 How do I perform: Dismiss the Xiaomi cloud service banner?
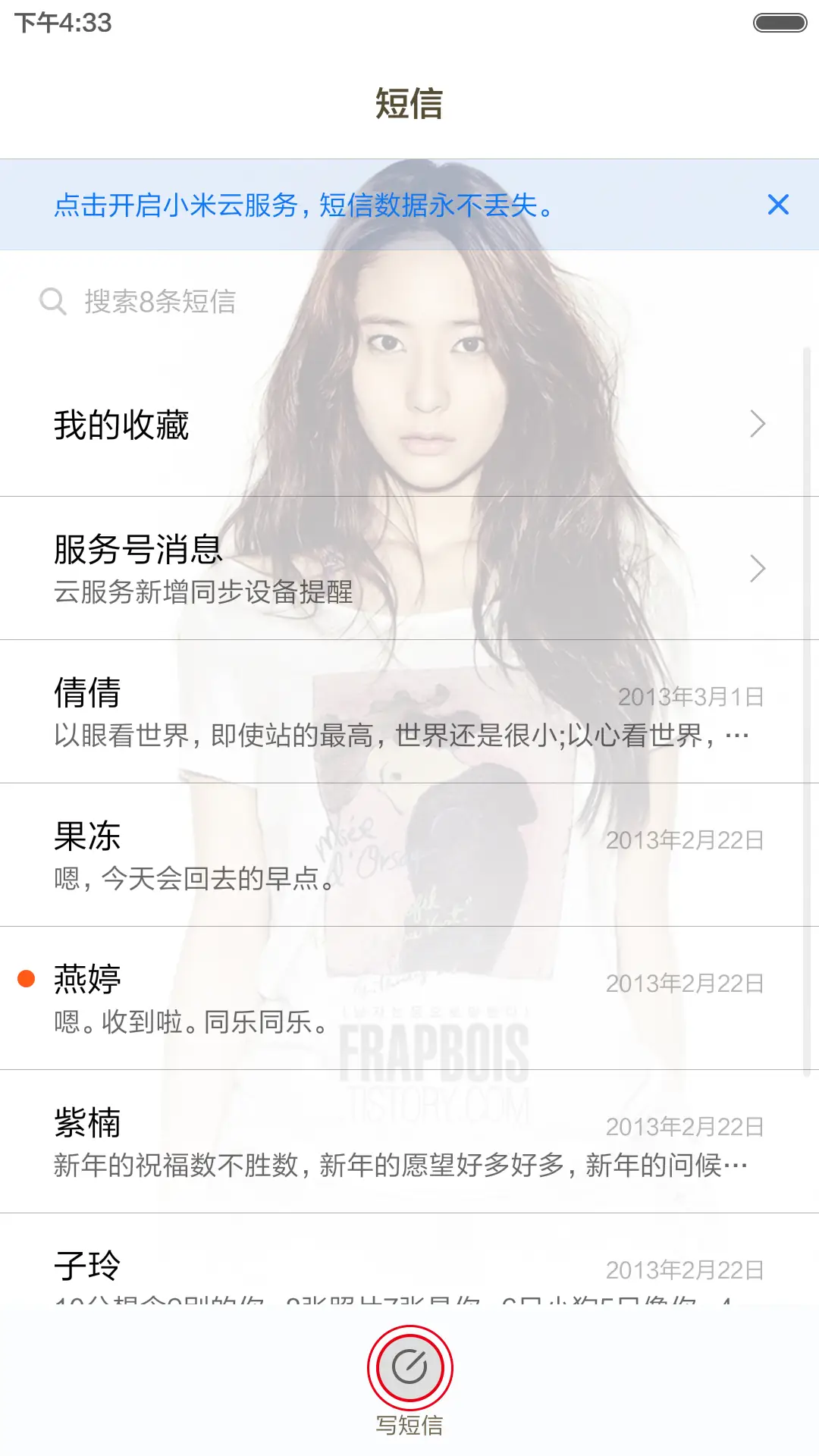[x=778, y=205]
